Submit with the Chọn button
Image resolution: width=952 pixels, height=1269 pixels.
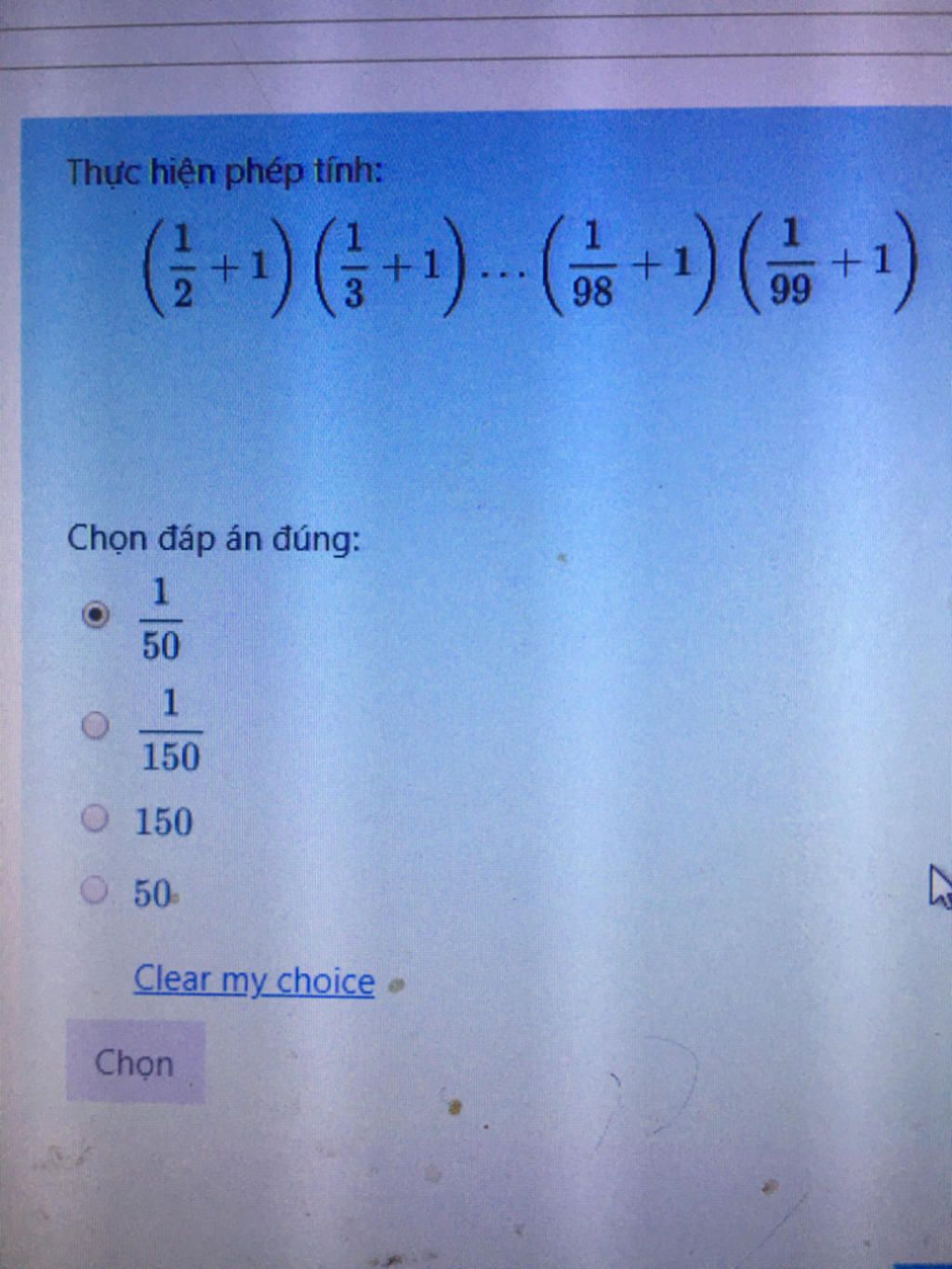[135, 1062]
